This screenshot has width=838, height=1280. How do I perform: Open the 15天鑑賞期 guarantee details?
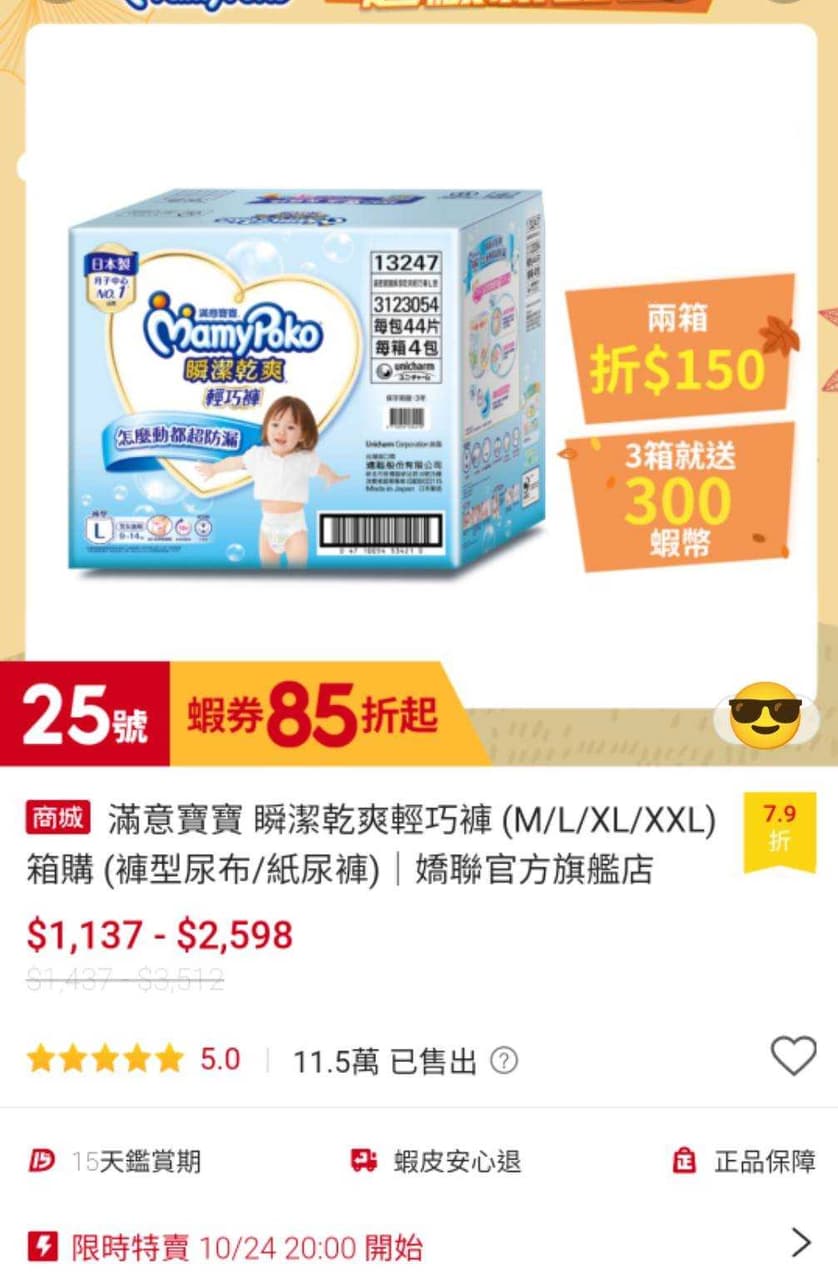pos(115,1161)
